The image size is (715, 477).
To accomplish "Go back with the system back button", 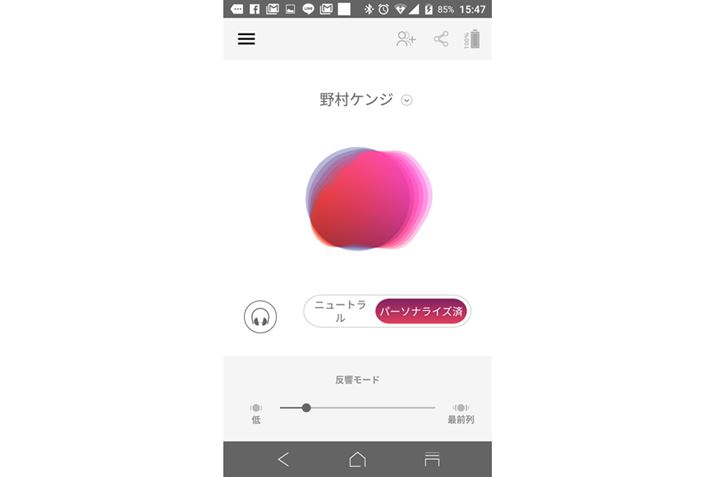I will pyautogui.click(x=284, y=459).
